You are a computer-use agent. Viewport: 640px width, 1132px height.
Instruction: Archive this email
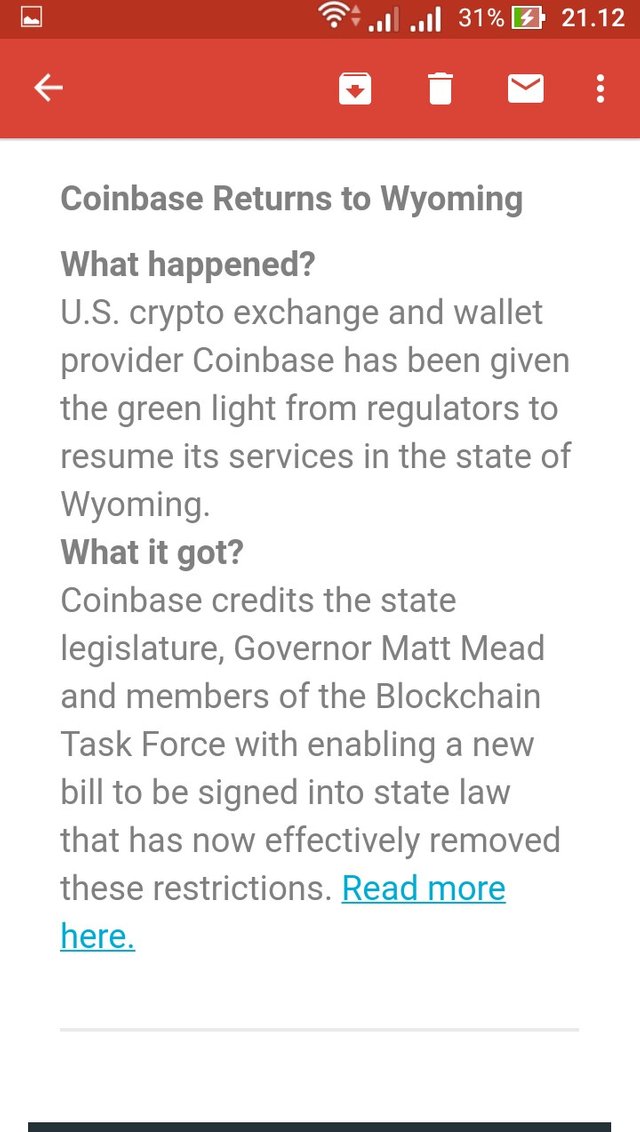[355, 88]
